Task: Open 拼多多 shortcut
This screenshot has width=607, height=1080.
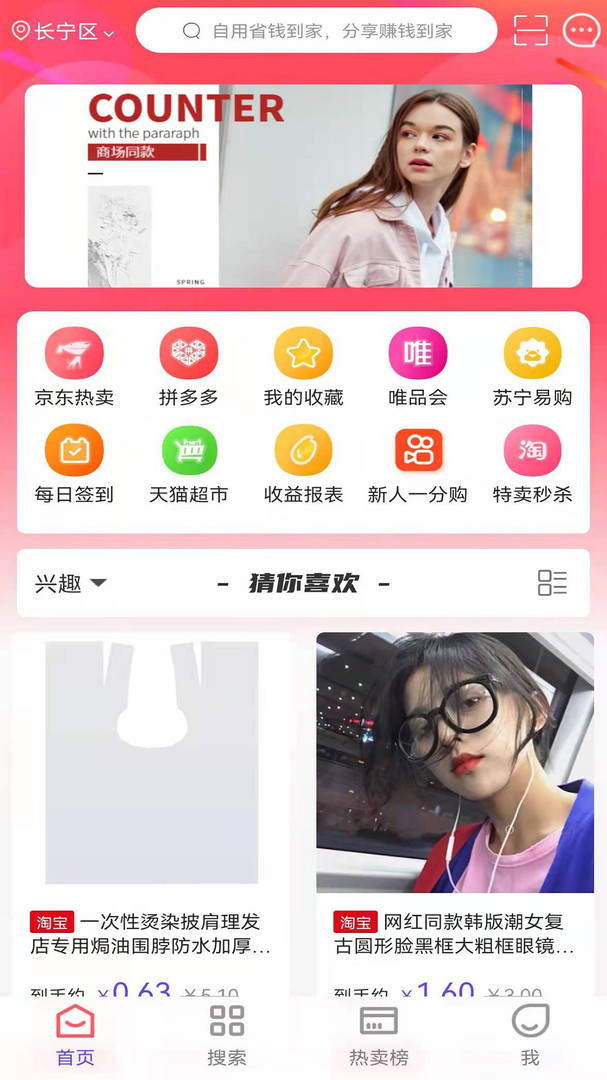Action: [189, 367]
